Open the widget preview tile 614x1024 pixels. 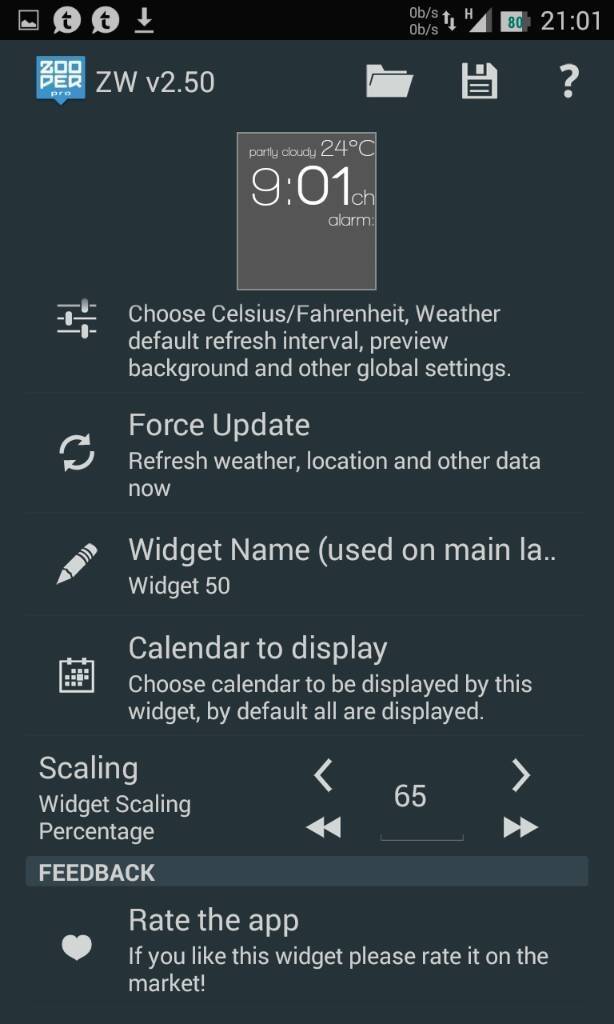point(306,210)
